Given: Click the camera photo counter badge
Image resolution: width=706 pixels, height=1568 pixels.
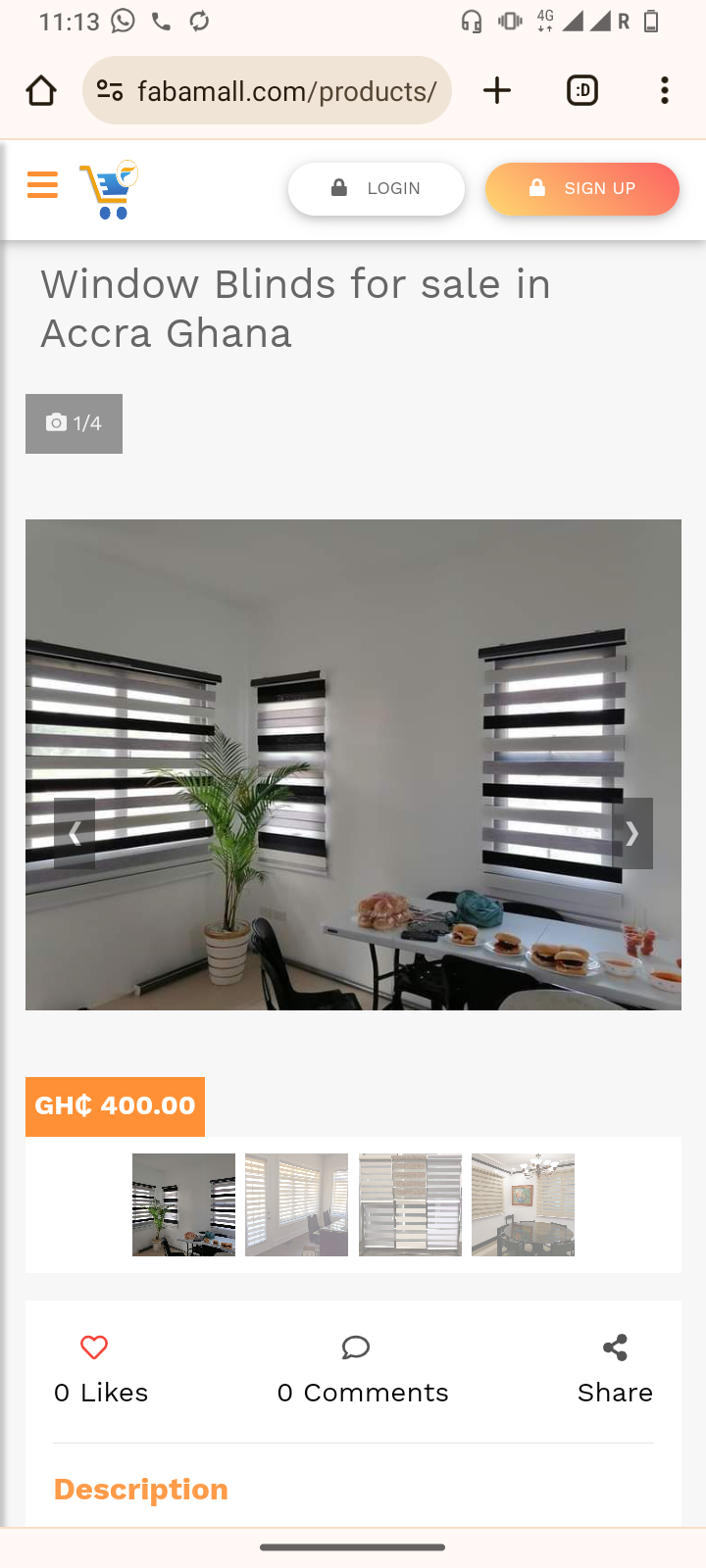Looking at the screenshot, I should pyautogui.click(x=74, y=423).
